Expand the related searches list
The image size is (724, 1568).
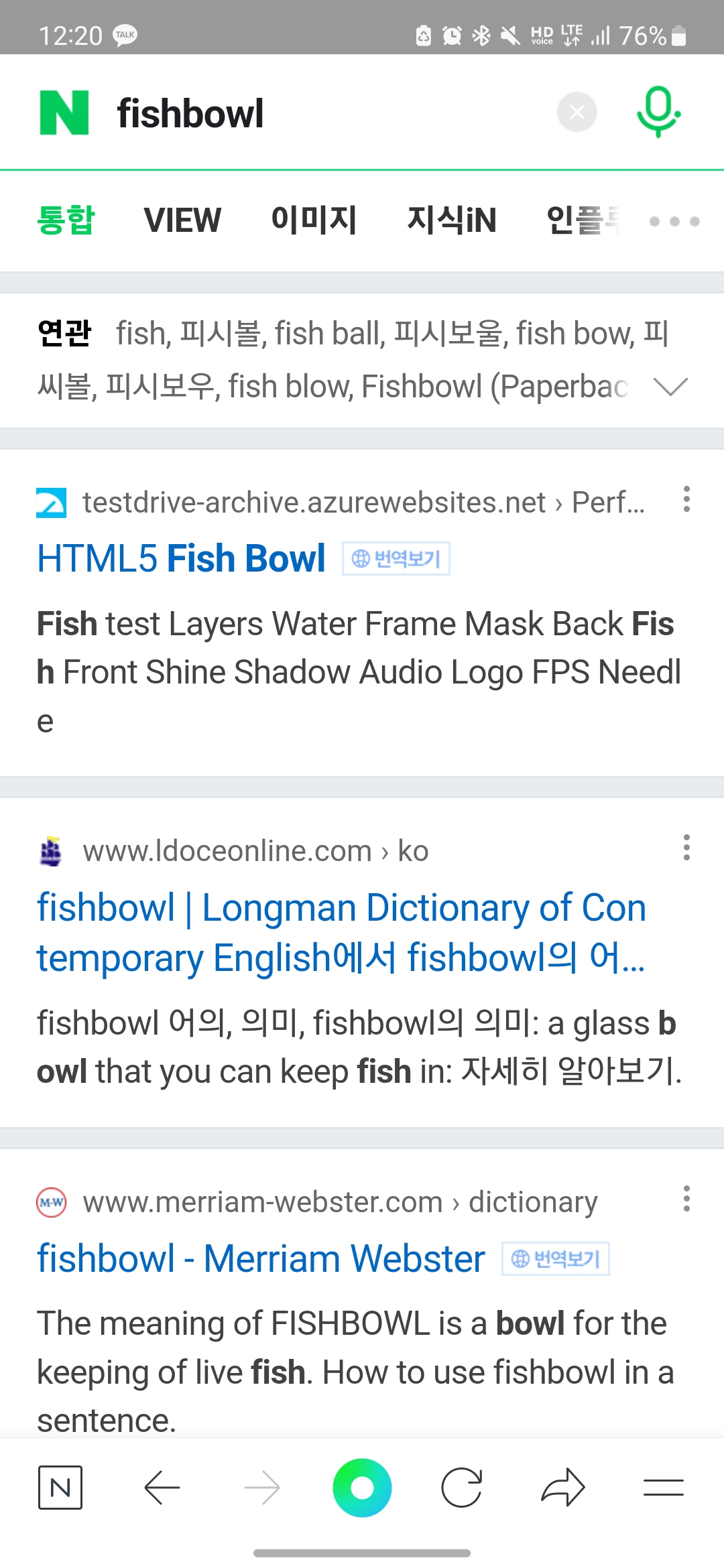pyautogui.click(x=670, y=387)
